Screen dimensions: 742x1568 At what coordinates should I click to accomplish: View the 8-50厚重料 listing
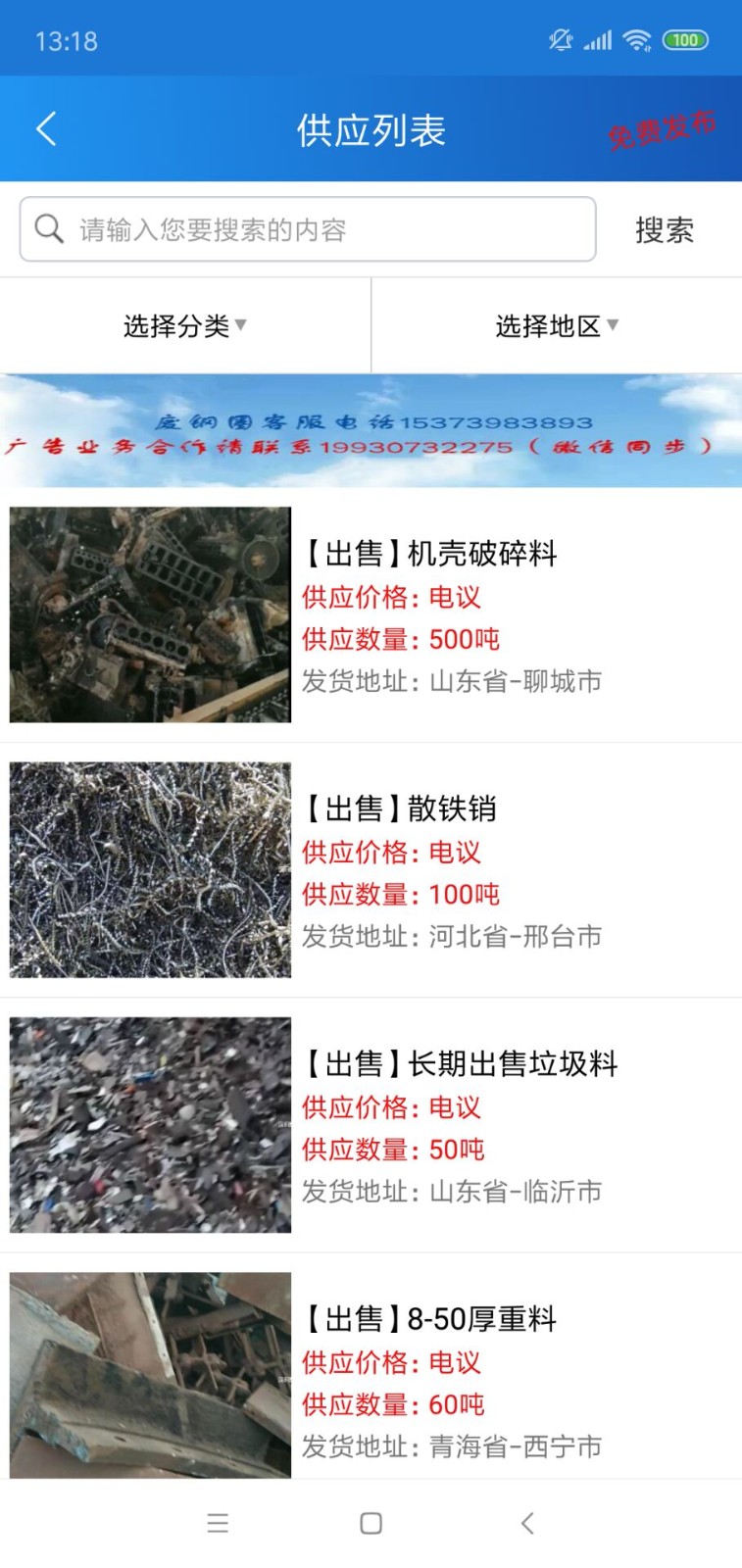pos(371,1376)
